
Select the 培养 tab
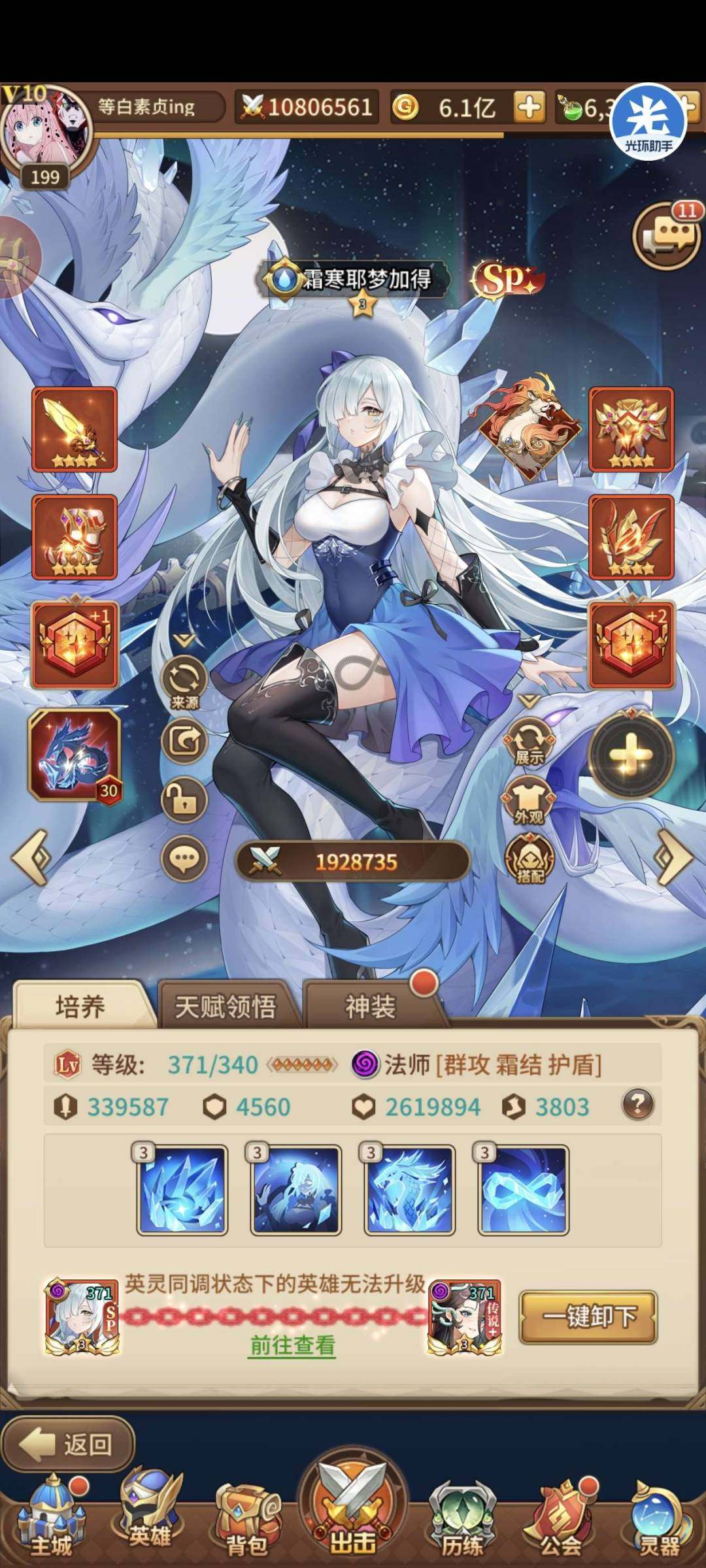coord(80,1007)
